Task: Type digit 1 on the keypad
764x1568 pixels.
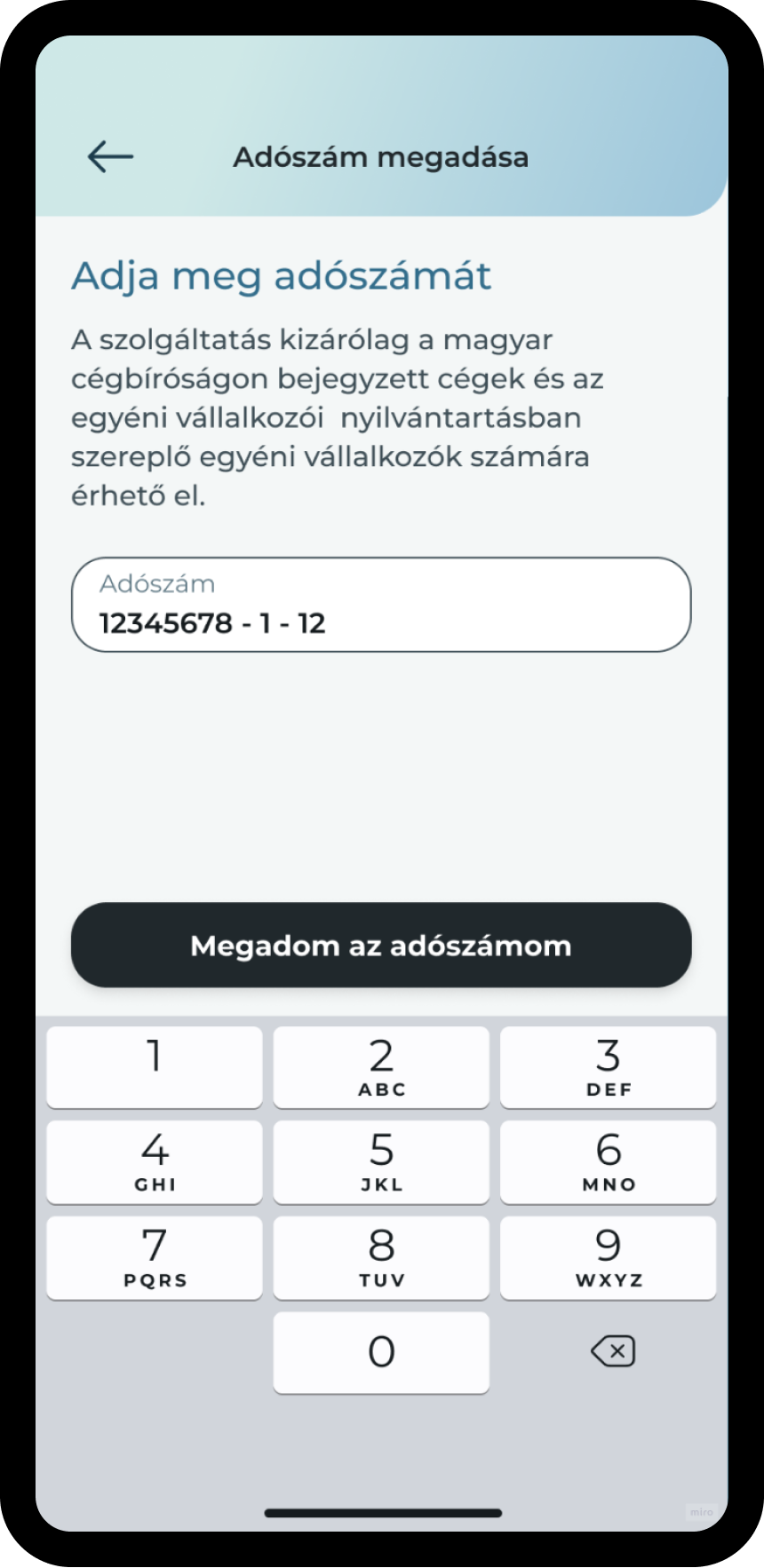Action: click(x=155, y=1067)
